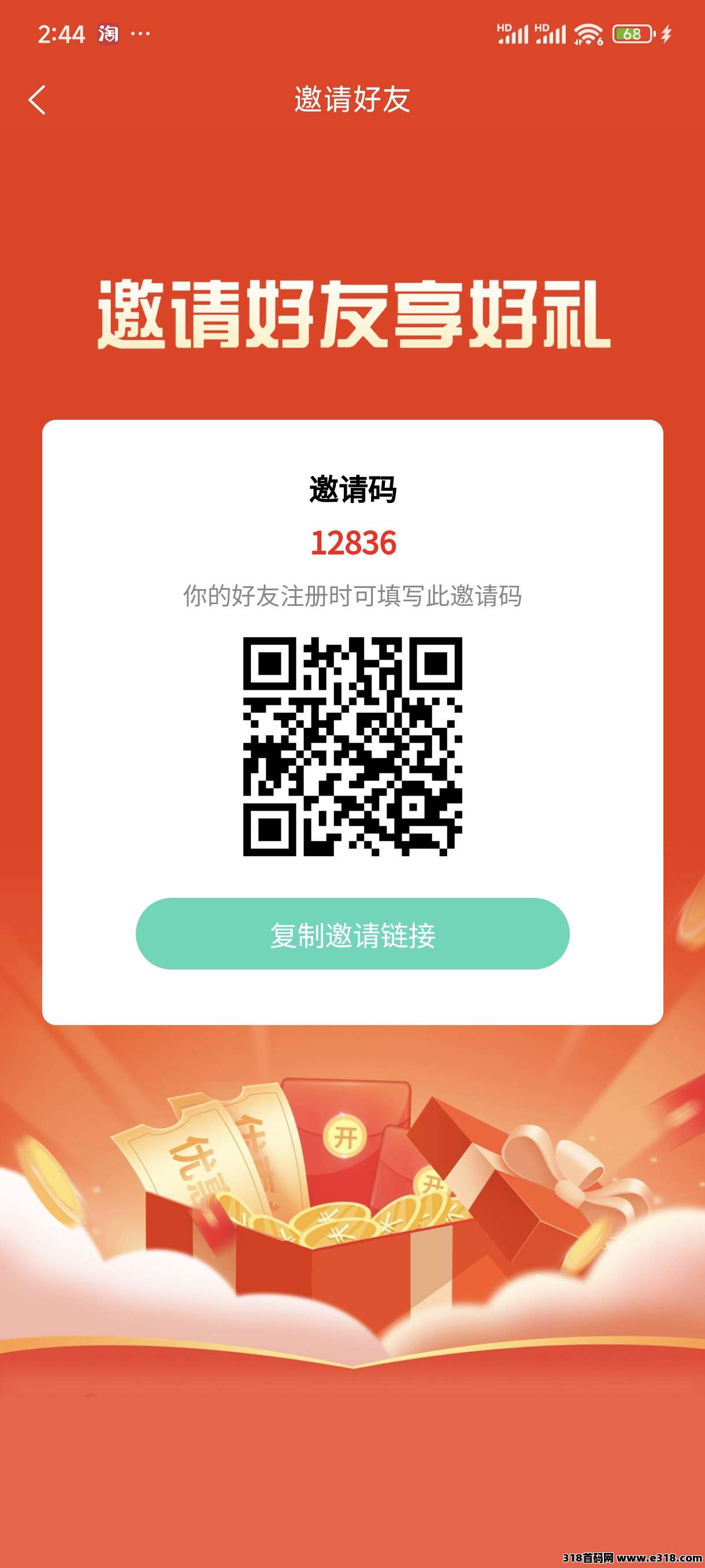This screenshot has height=1568, width=705.
Task: Go back from the 邀请好友 page
Action: tap(37, 100)
